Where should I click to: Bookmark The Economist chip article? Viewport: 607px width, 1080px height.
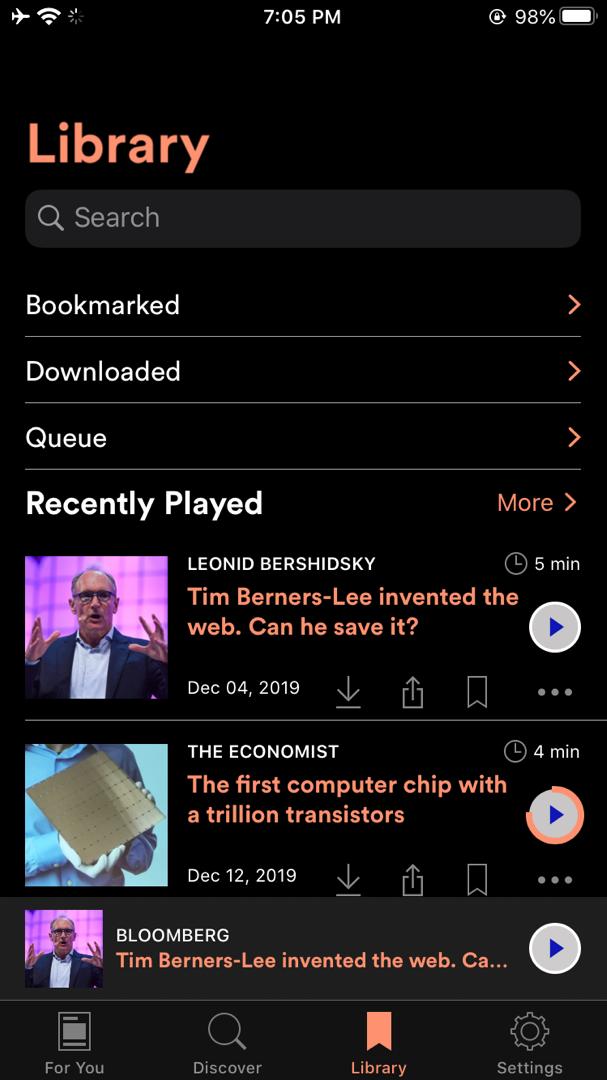[477, 879]
